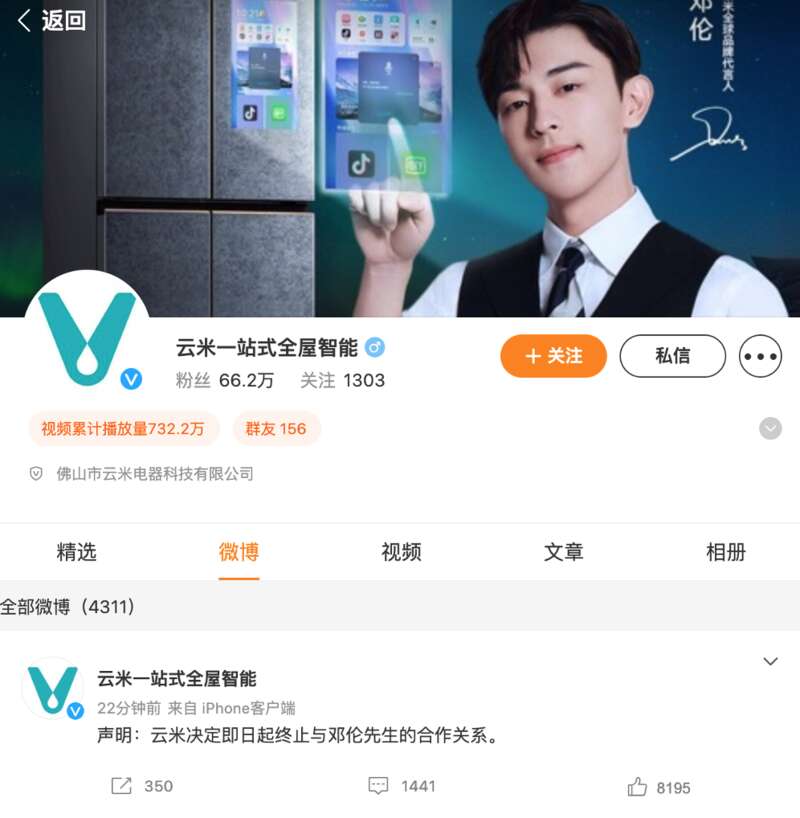
Task: Open the three-dot more options menu
Action: (x=760, y=356)
